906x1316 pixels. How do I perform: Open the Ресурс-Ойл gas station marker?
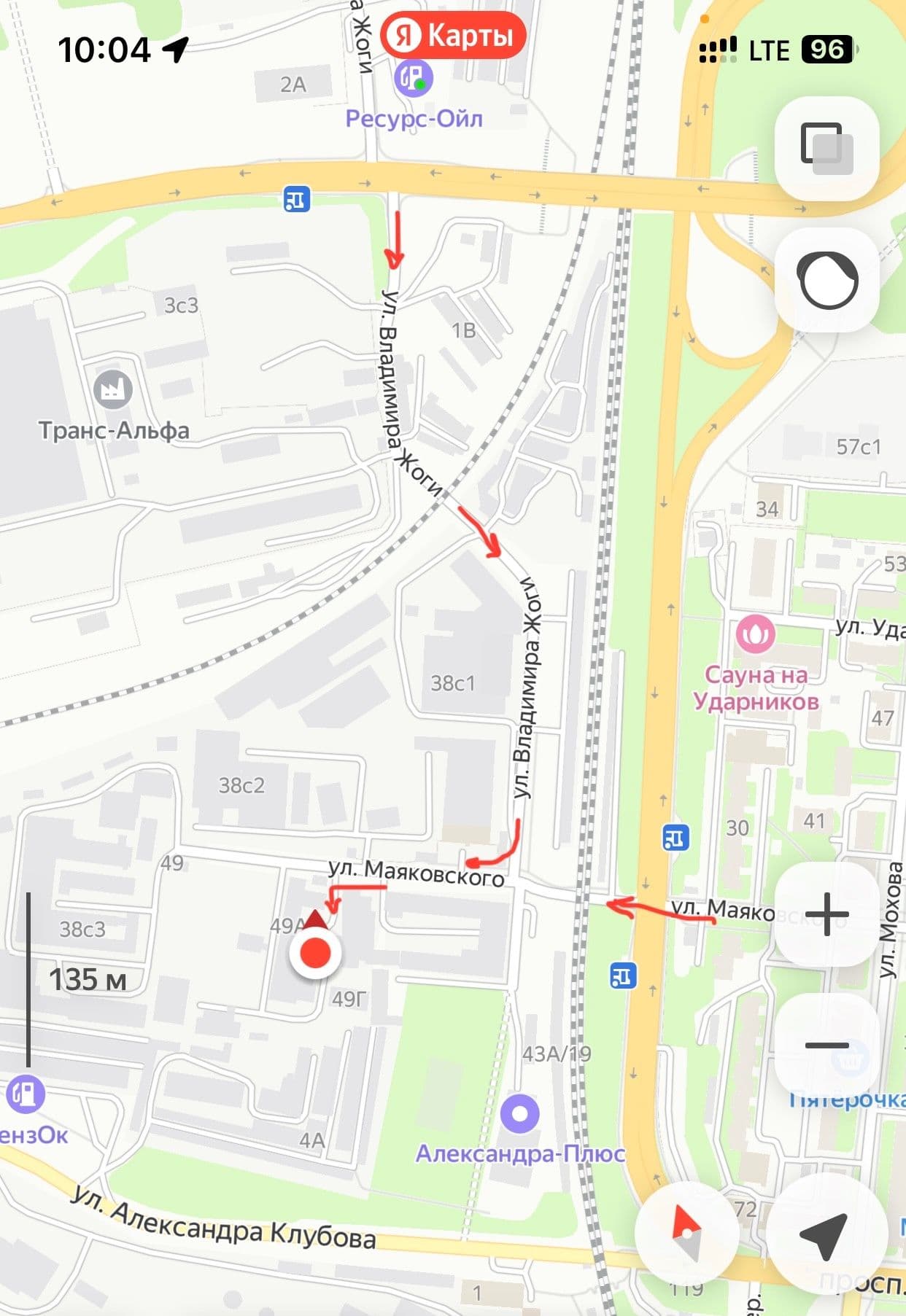pyautogui.click(x=414, y=78)
